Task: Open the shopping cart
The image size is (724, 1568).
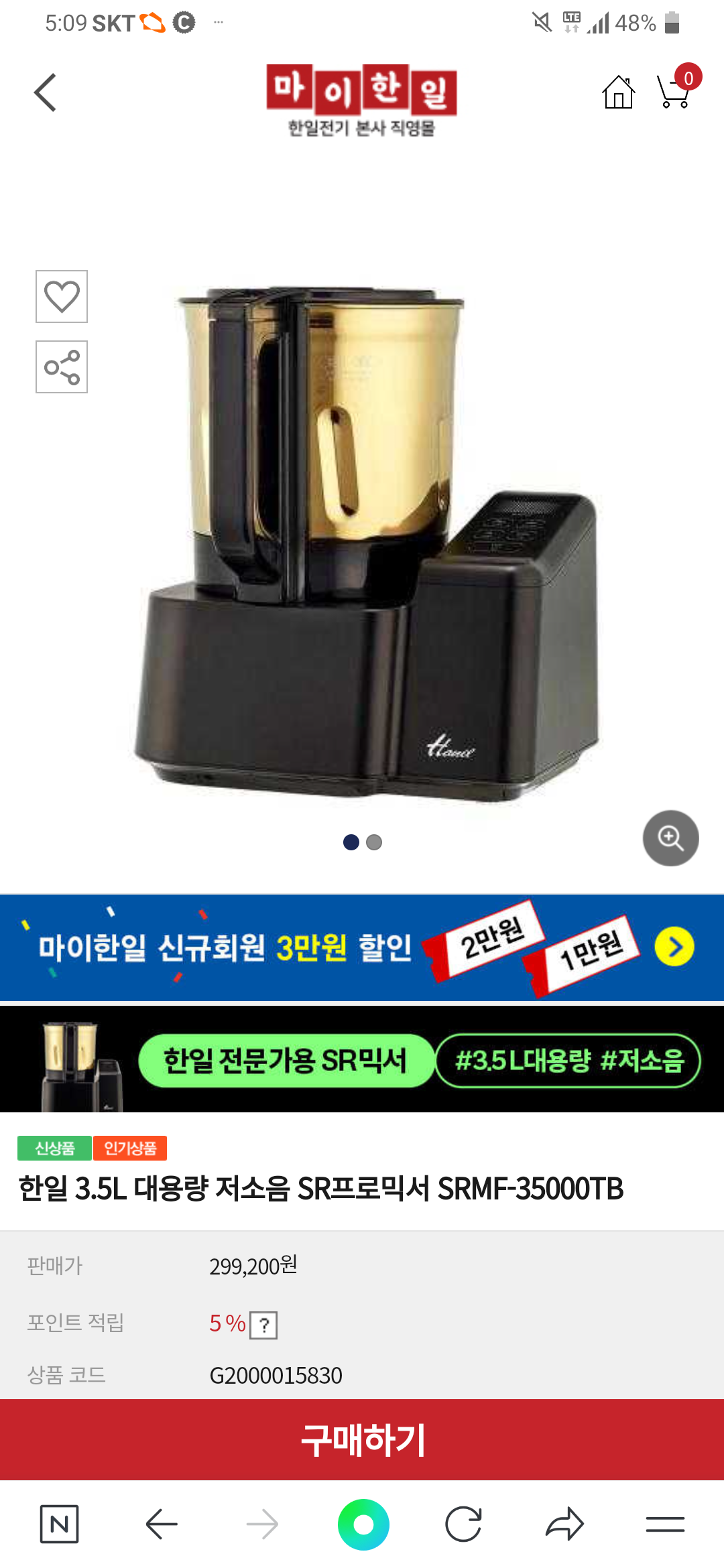Action: click(677, 88)
